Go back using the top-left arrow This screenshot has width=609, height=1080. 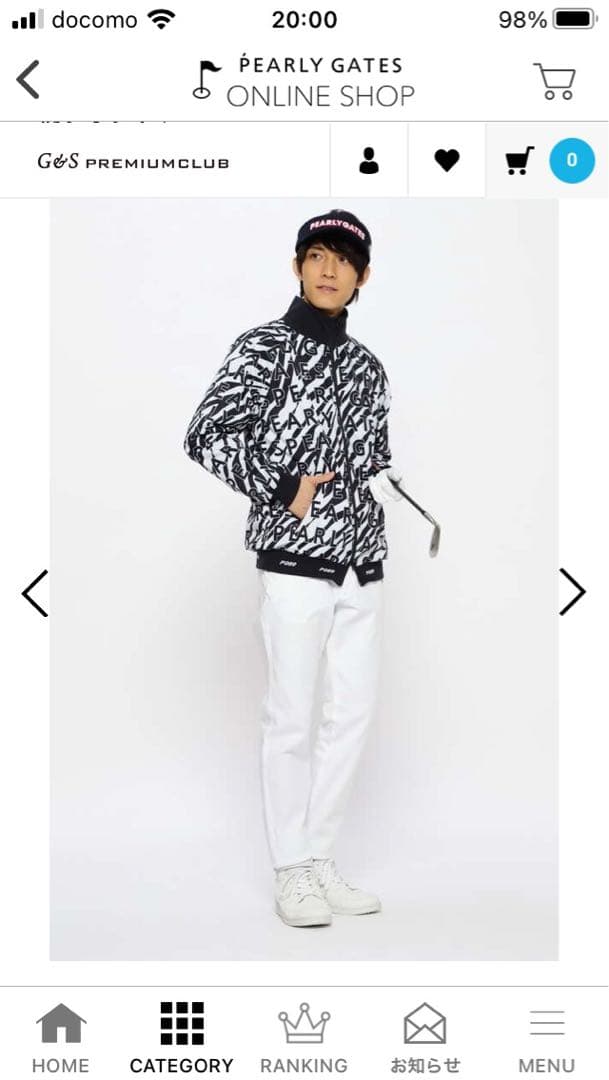coord(28,80)
